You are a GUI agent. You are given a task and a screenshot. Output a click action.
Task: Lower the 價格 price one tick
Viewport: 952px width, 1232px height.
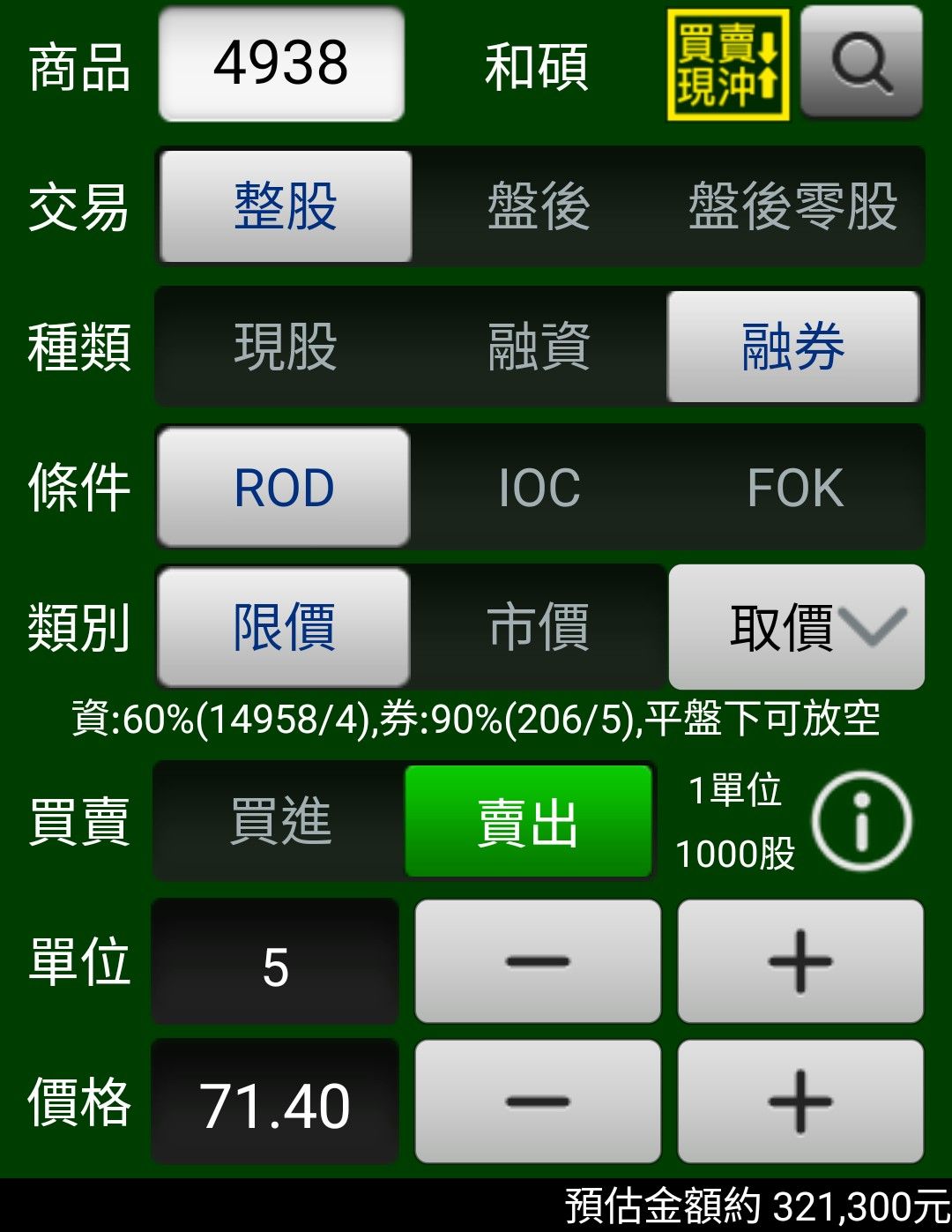(538, 1101)
